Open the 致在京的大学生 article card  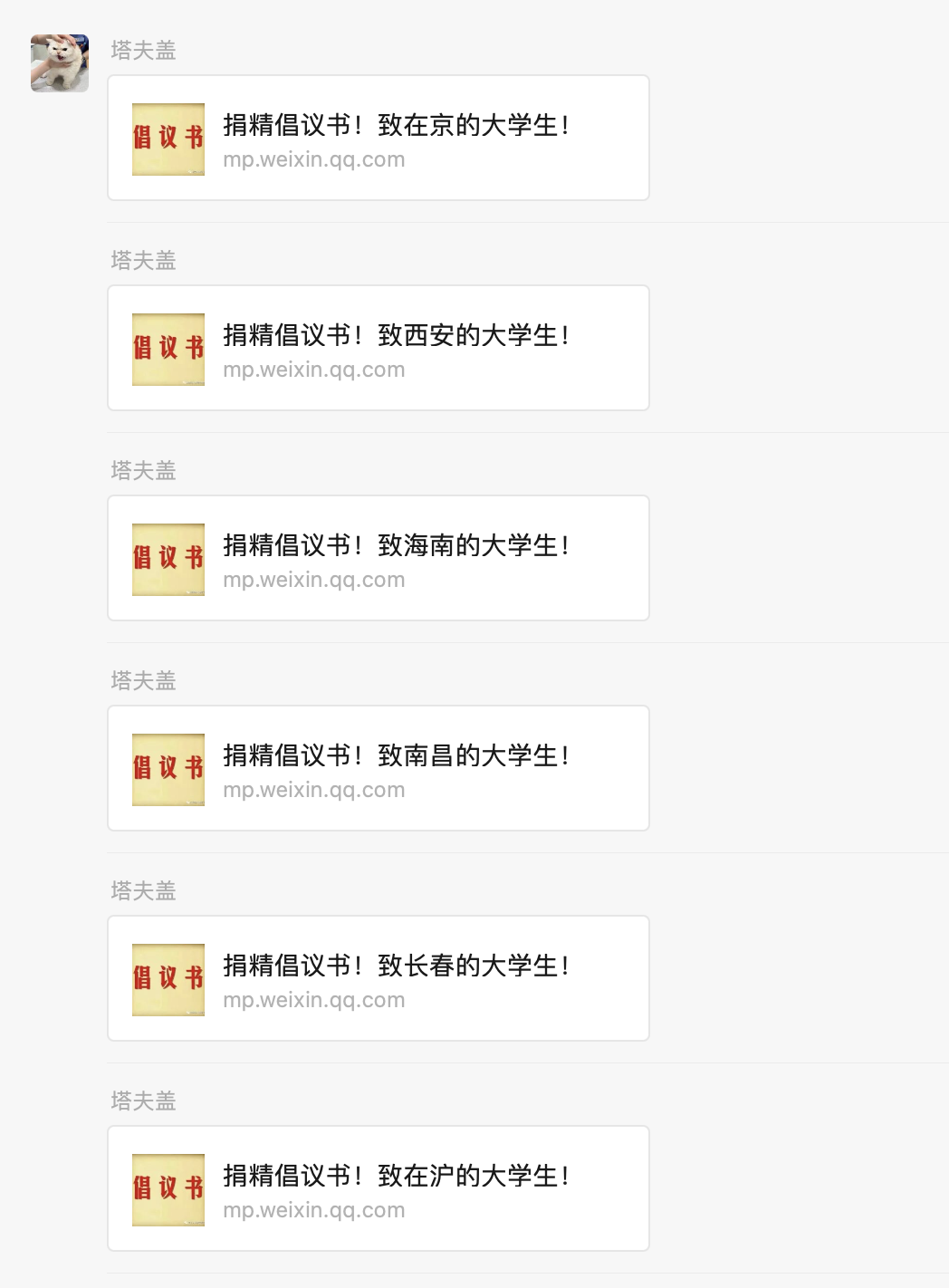tap(379, 138)
